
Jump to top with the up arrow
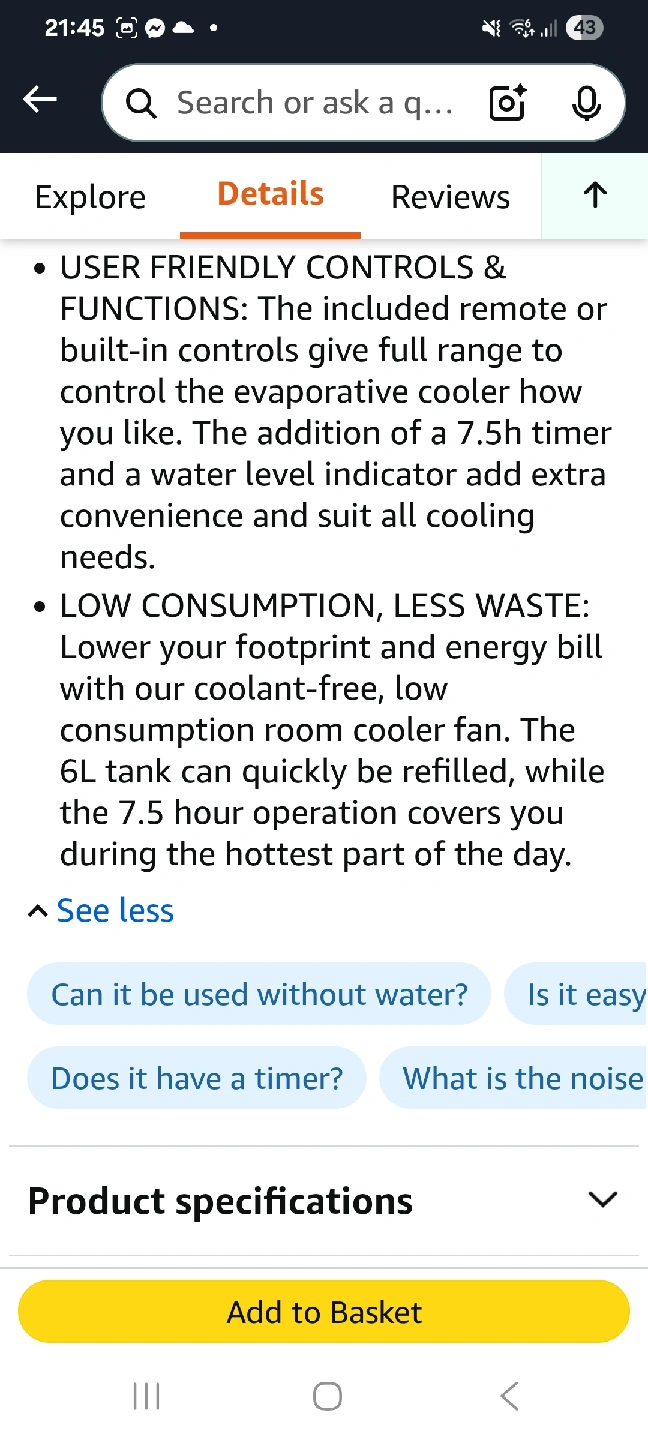(x=594, y=196)
